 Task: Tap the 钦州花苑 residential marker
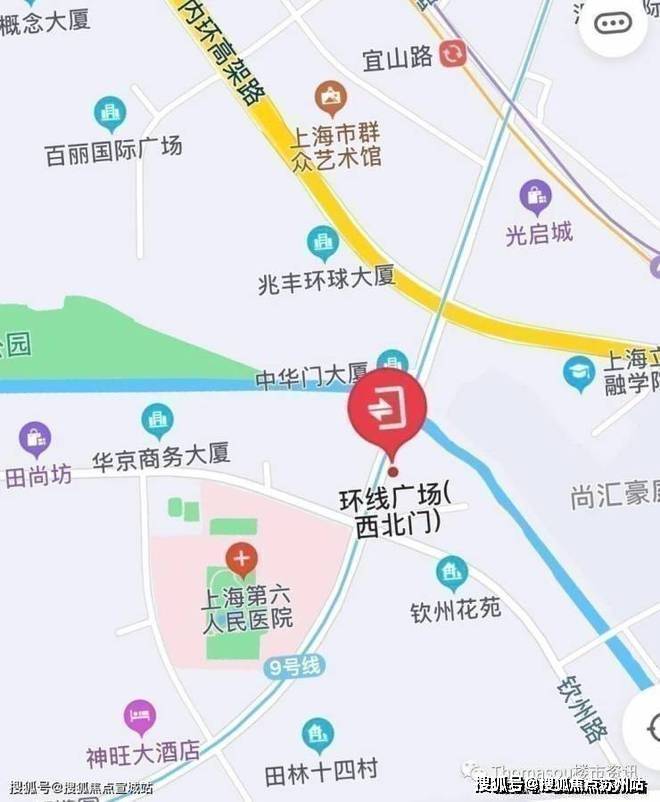tap(453, 573)
